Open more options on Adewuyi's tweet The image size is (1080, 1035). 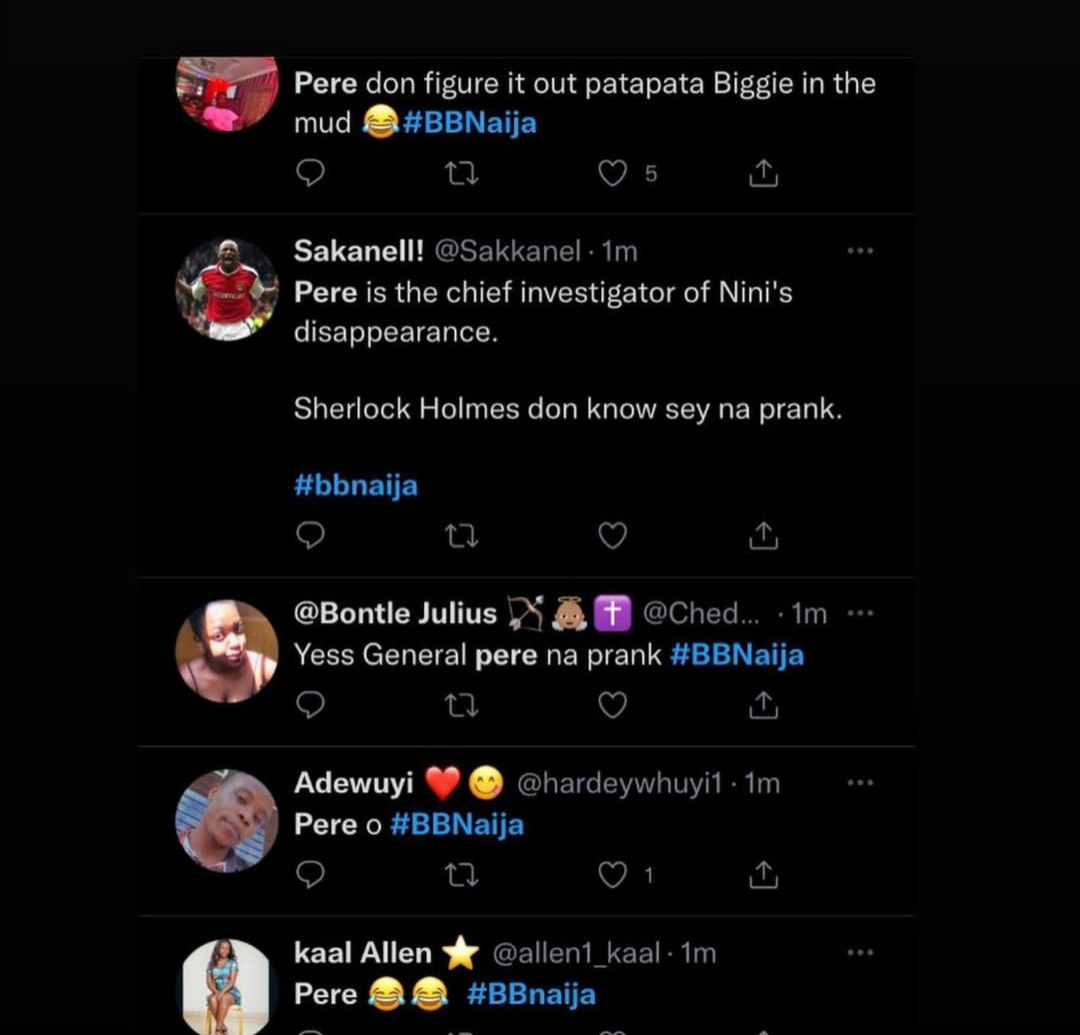coord(860,784)
